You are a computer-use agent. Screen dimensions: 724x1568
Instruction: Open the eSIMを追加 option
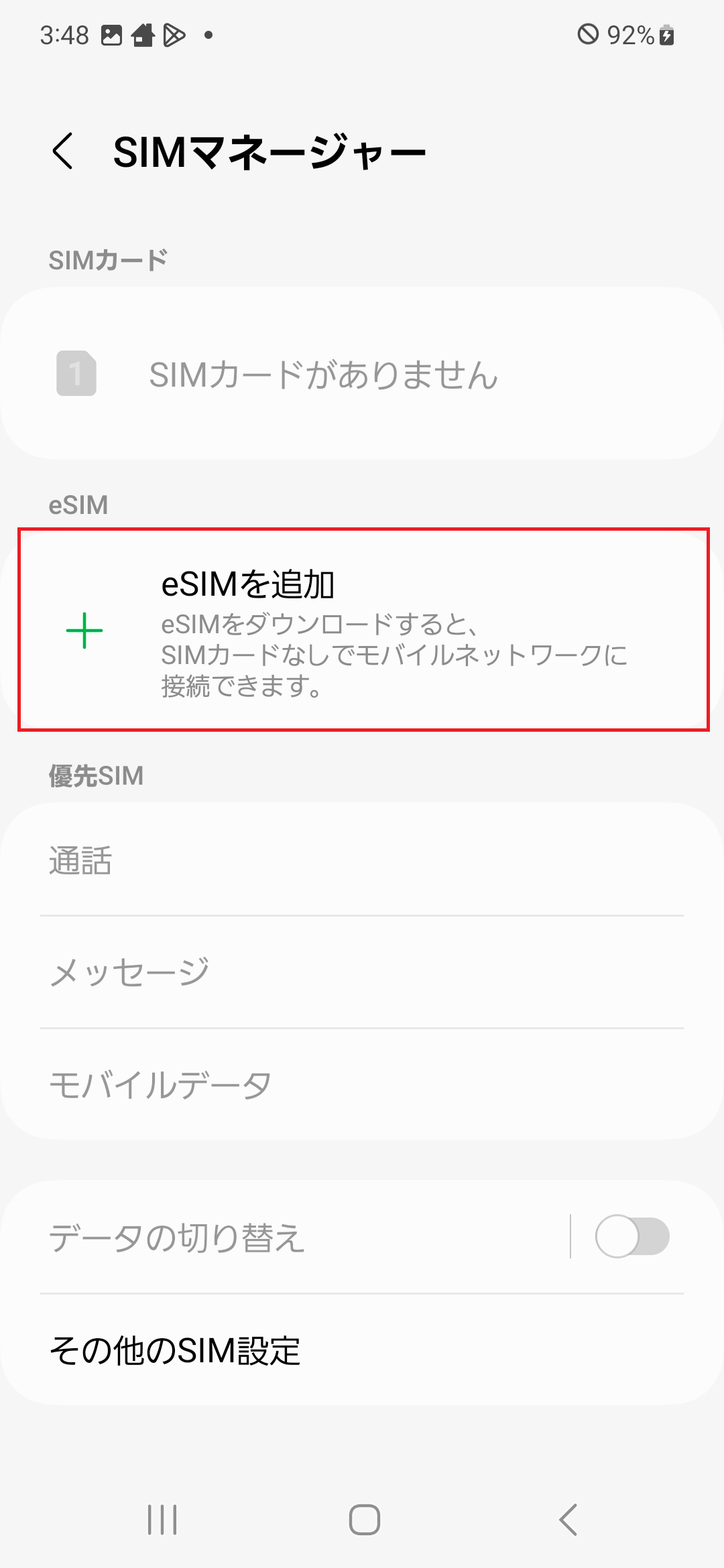coord(362,630)
